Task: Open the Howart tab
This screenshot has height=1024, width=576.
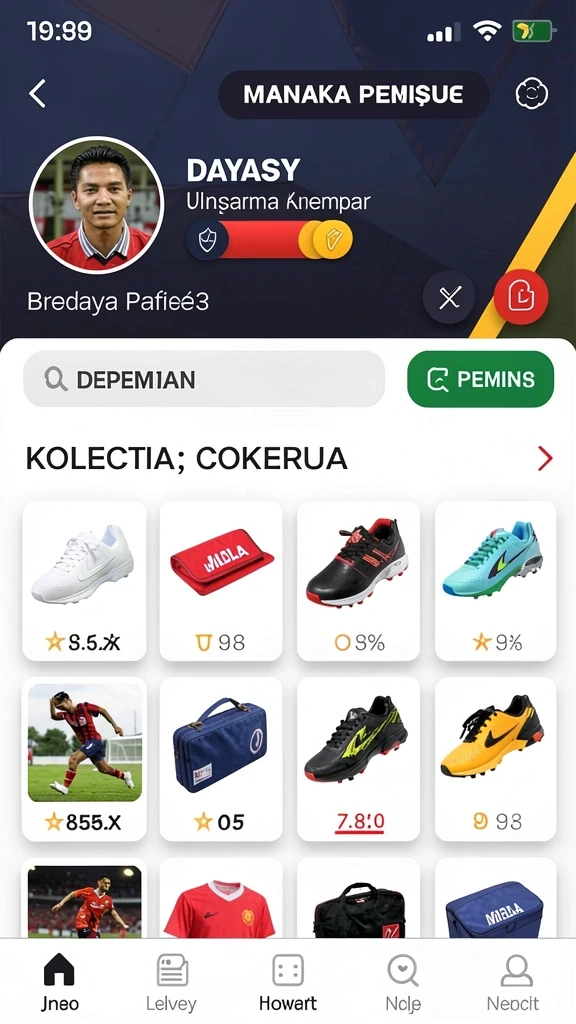Action: tap(287, 982)
